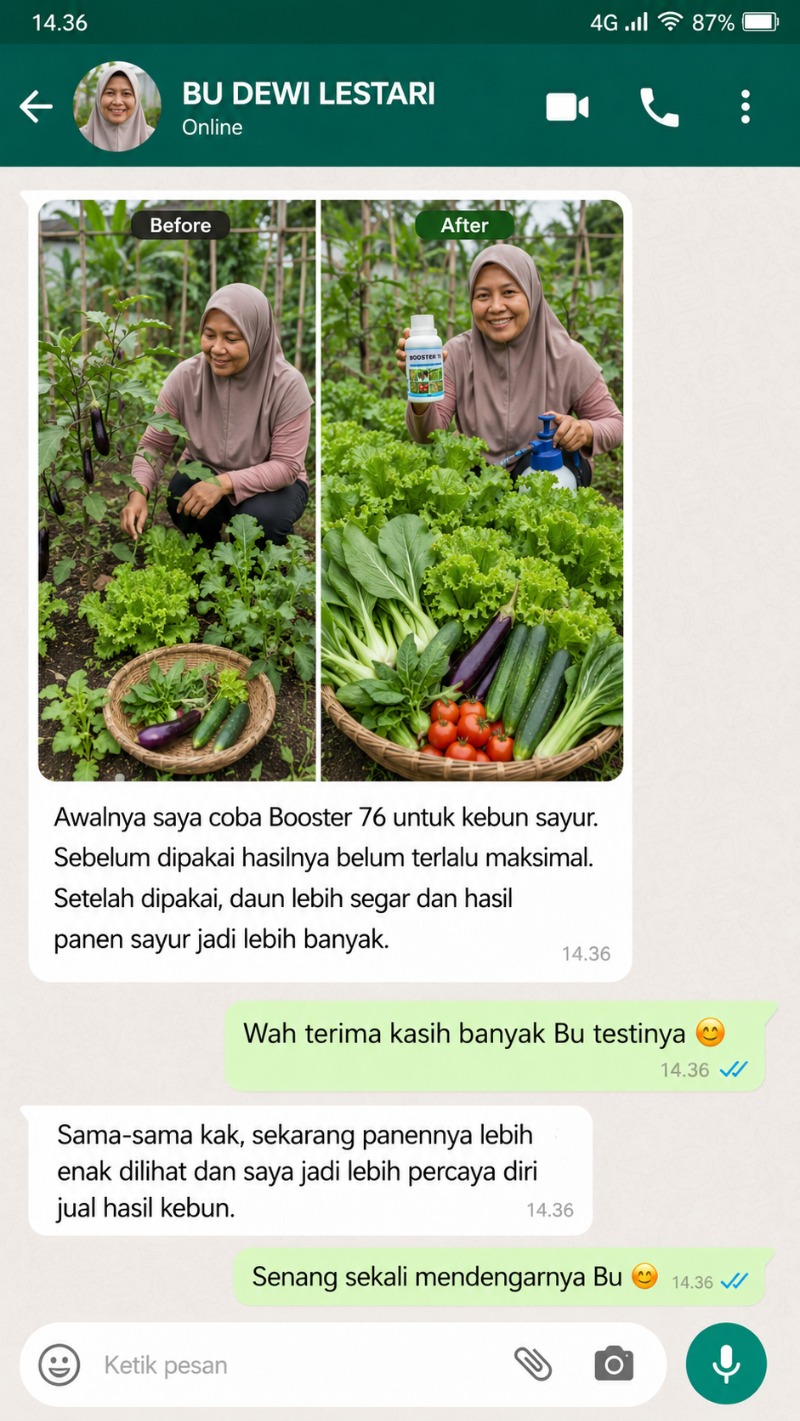
Task: Attach a file with the paperclip
Action: (x=533, y=1364)
